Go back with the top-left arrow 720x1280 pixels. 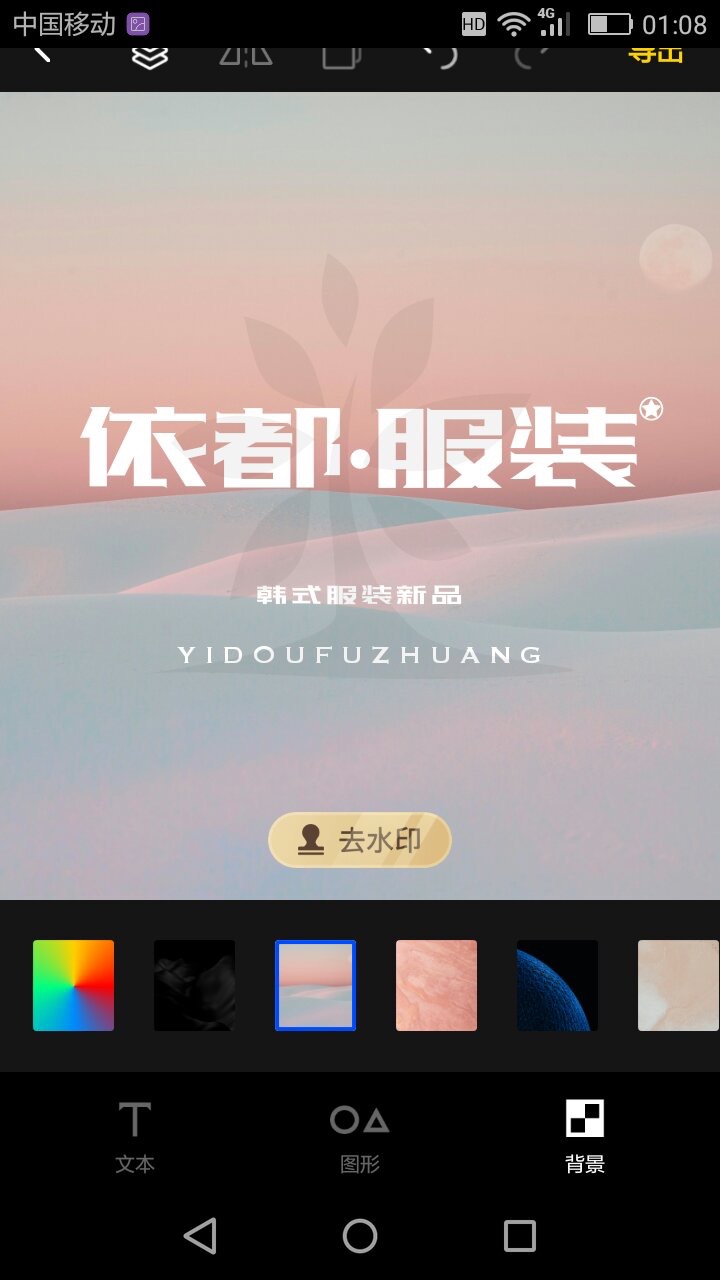point(42,52)
